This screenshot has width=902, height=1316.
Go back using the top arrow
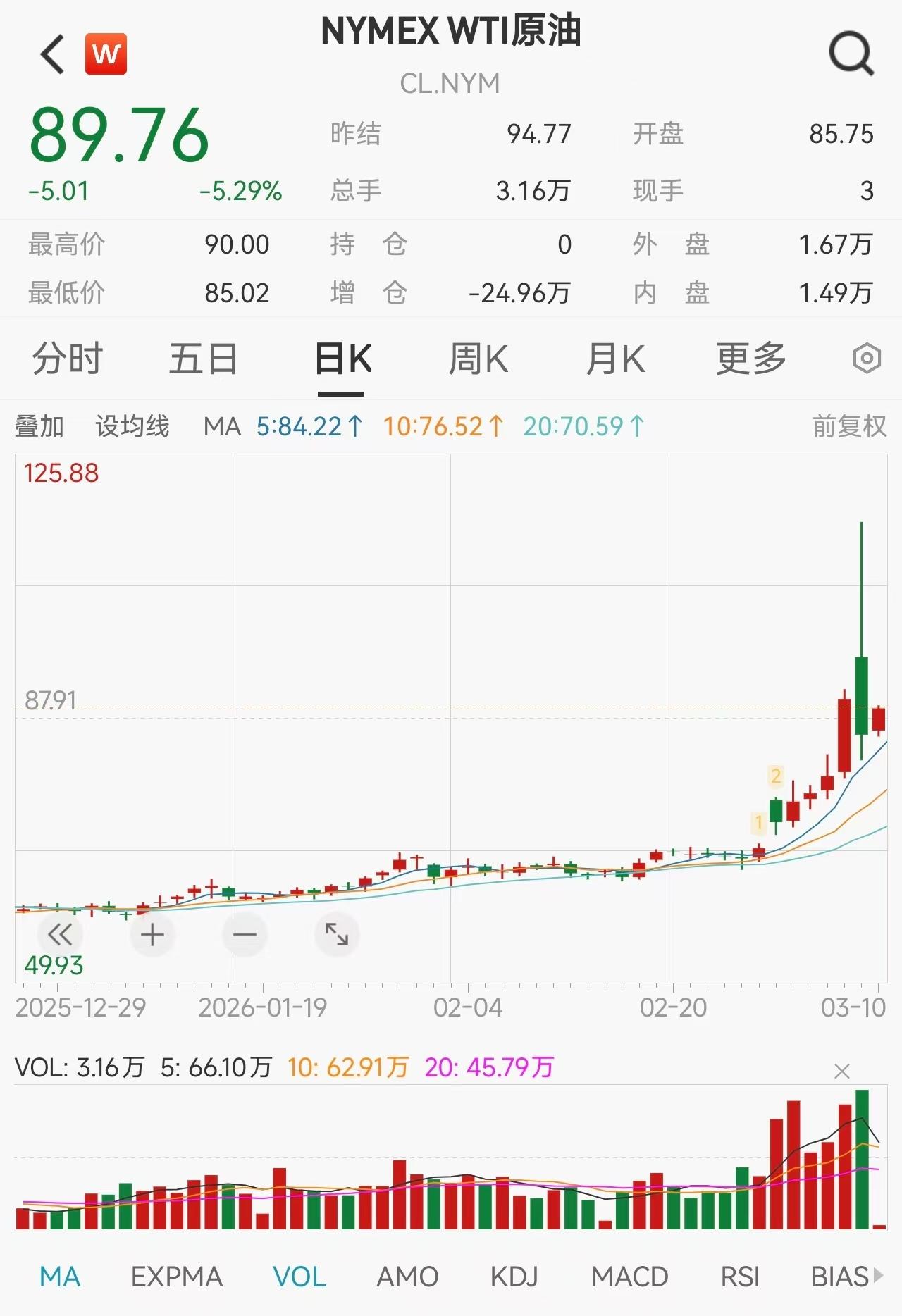coord(53,54)
